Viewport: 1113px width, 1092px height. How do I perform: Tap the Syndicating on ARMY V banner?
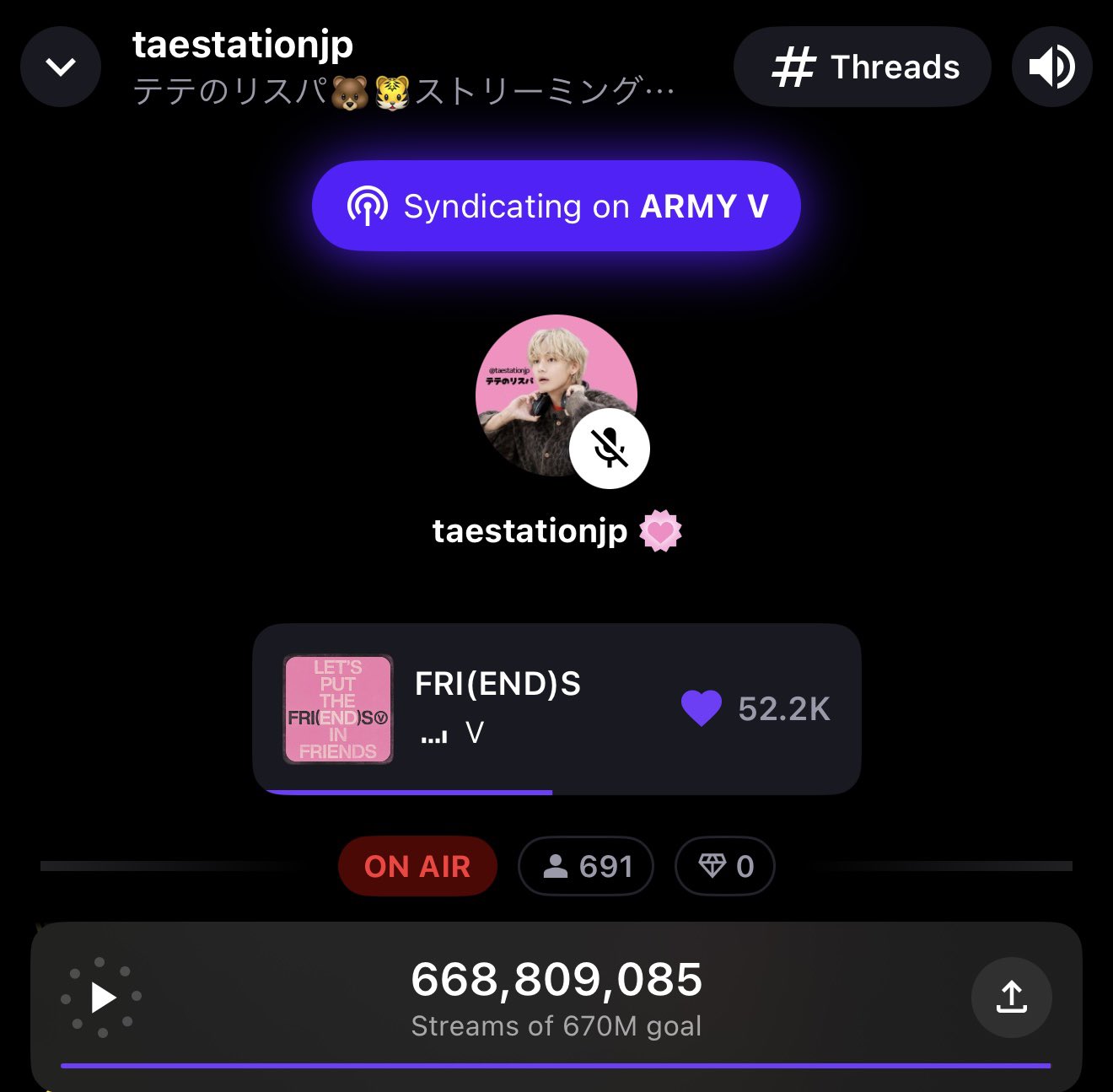(556, 206)
